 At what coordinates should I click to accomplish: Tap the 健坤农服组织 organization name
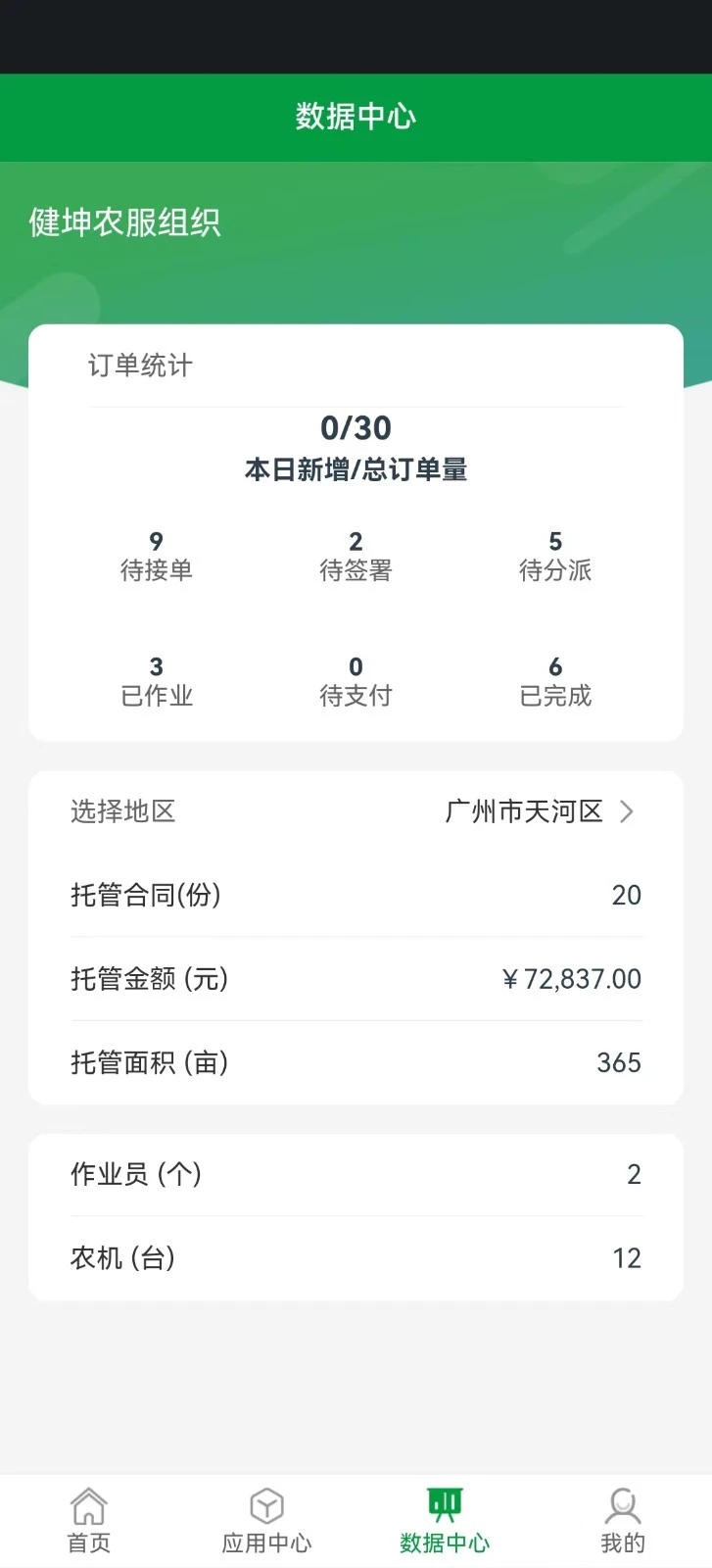point(125,222)
